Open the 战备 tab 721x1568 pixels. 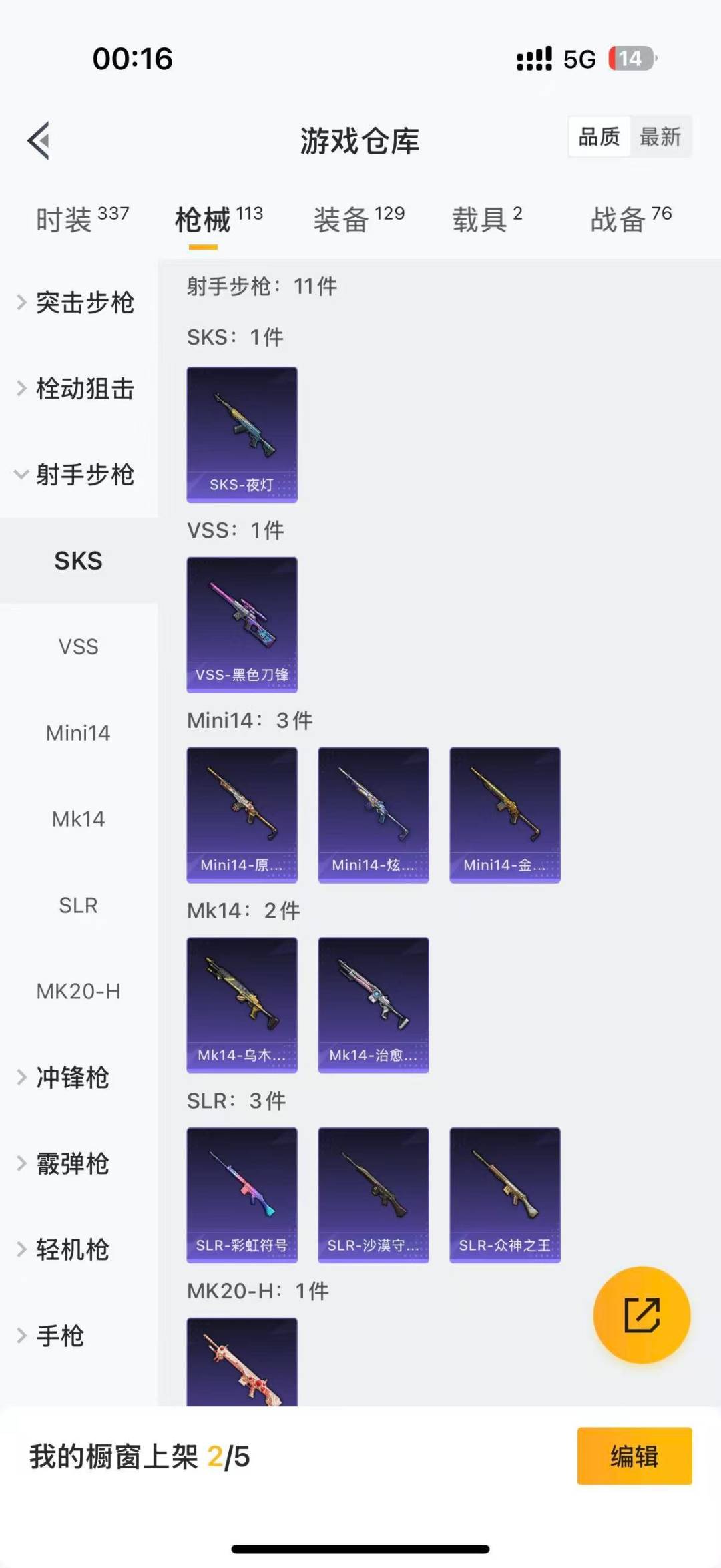coord(630,219)
